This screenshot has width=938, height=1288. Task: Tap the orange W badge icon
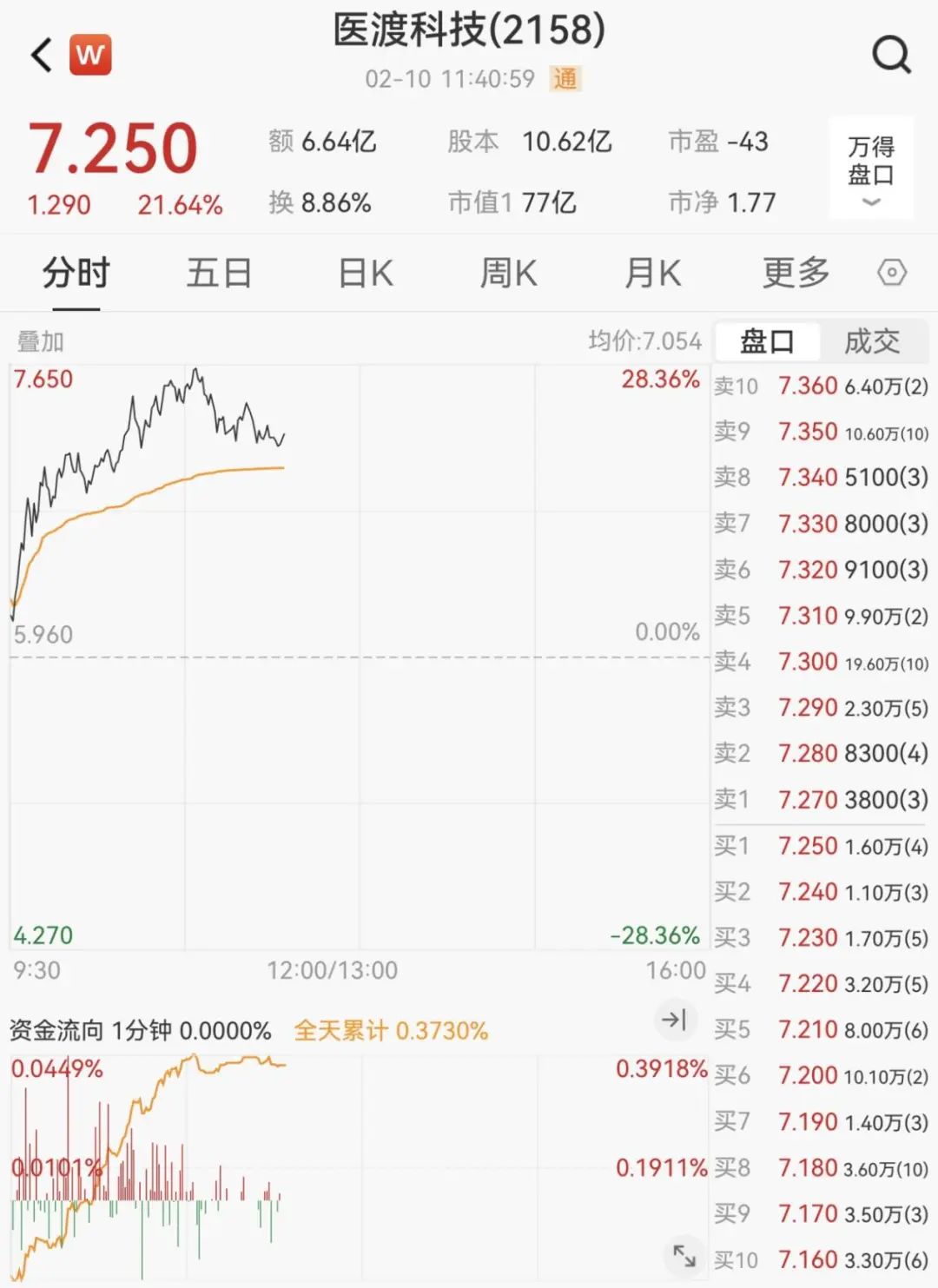(90, 56)
